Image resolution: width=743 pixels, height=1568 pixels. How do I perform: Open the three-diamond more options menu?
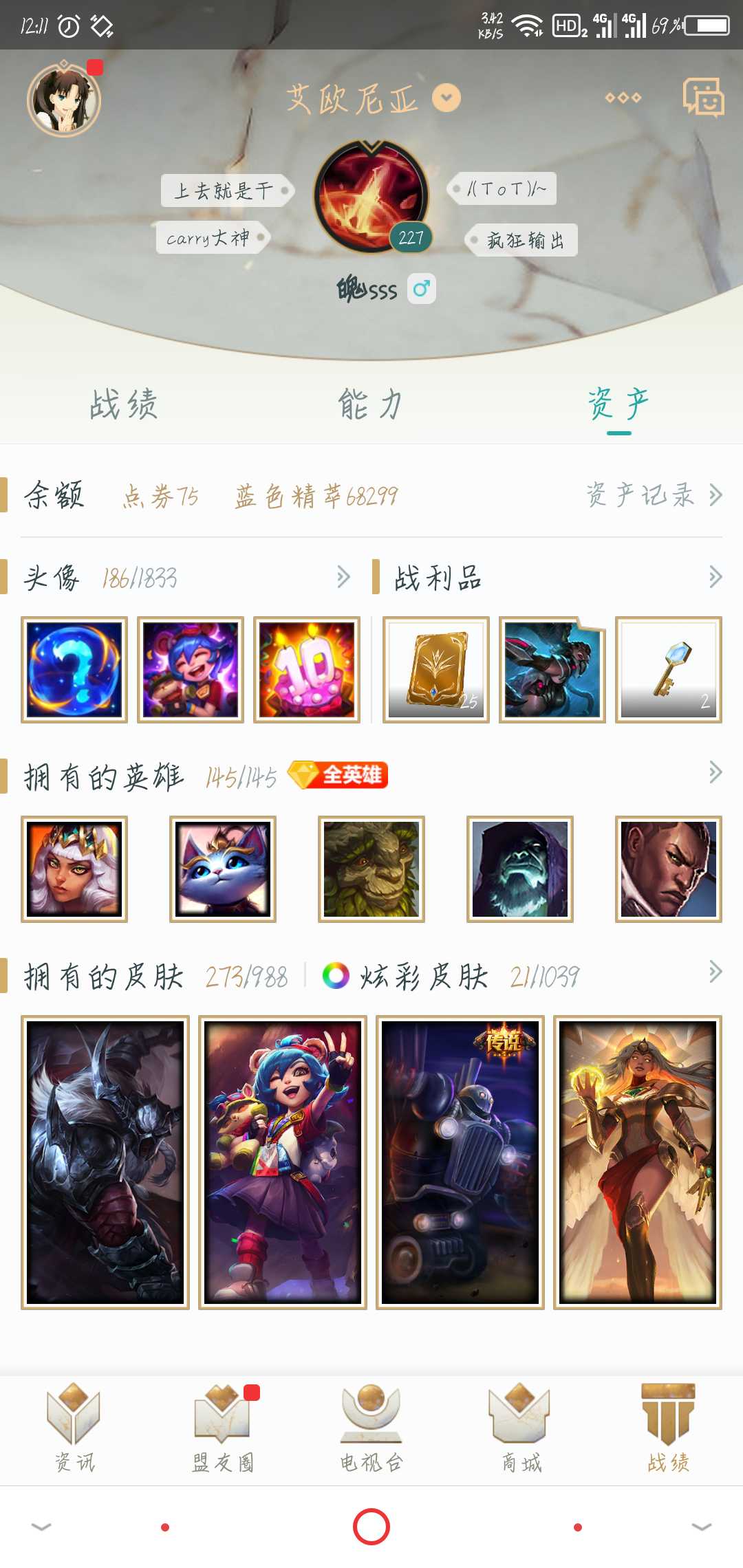[x=623, y=98]
